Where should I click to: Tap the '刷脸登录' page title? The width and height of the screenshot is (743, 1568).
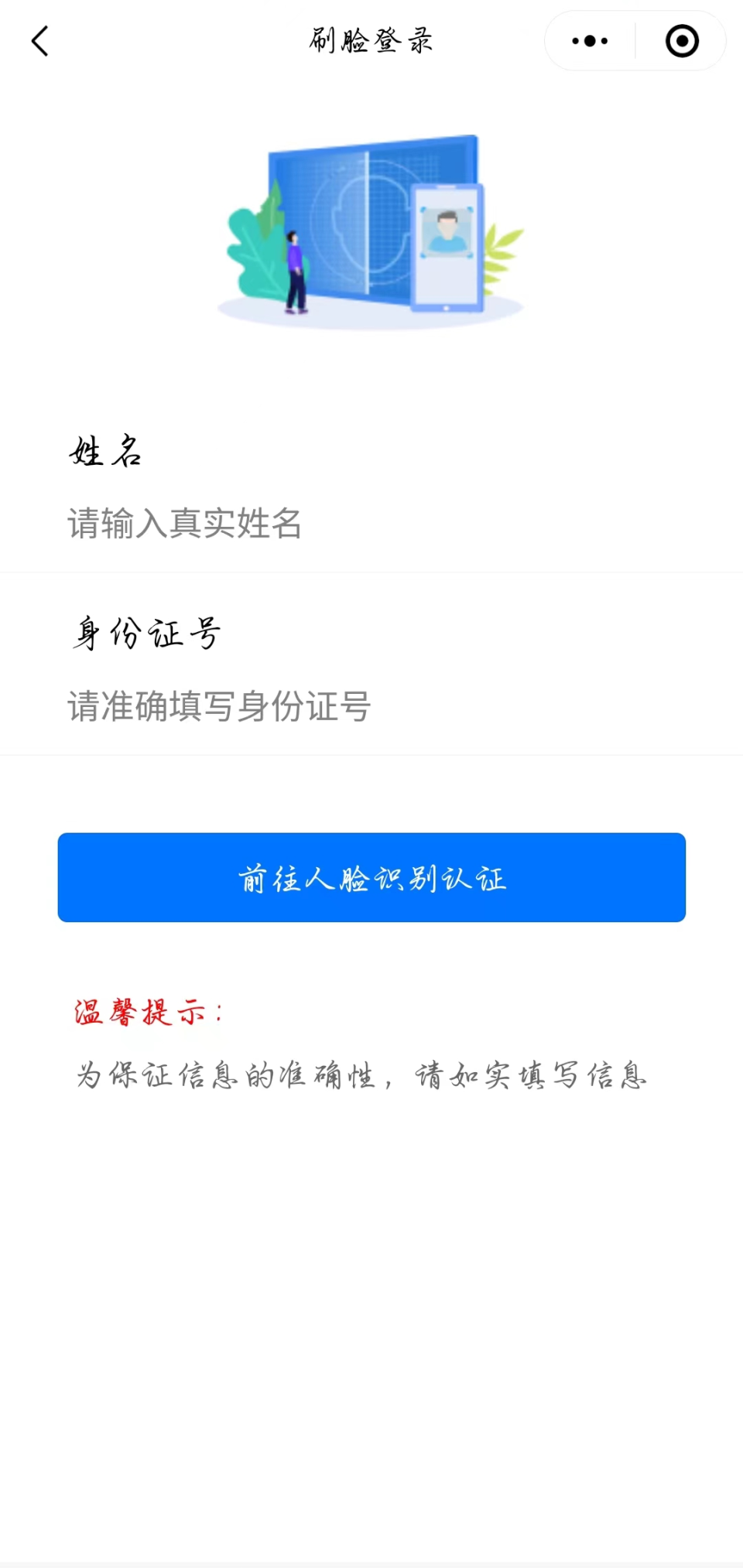tap(370, 40)
